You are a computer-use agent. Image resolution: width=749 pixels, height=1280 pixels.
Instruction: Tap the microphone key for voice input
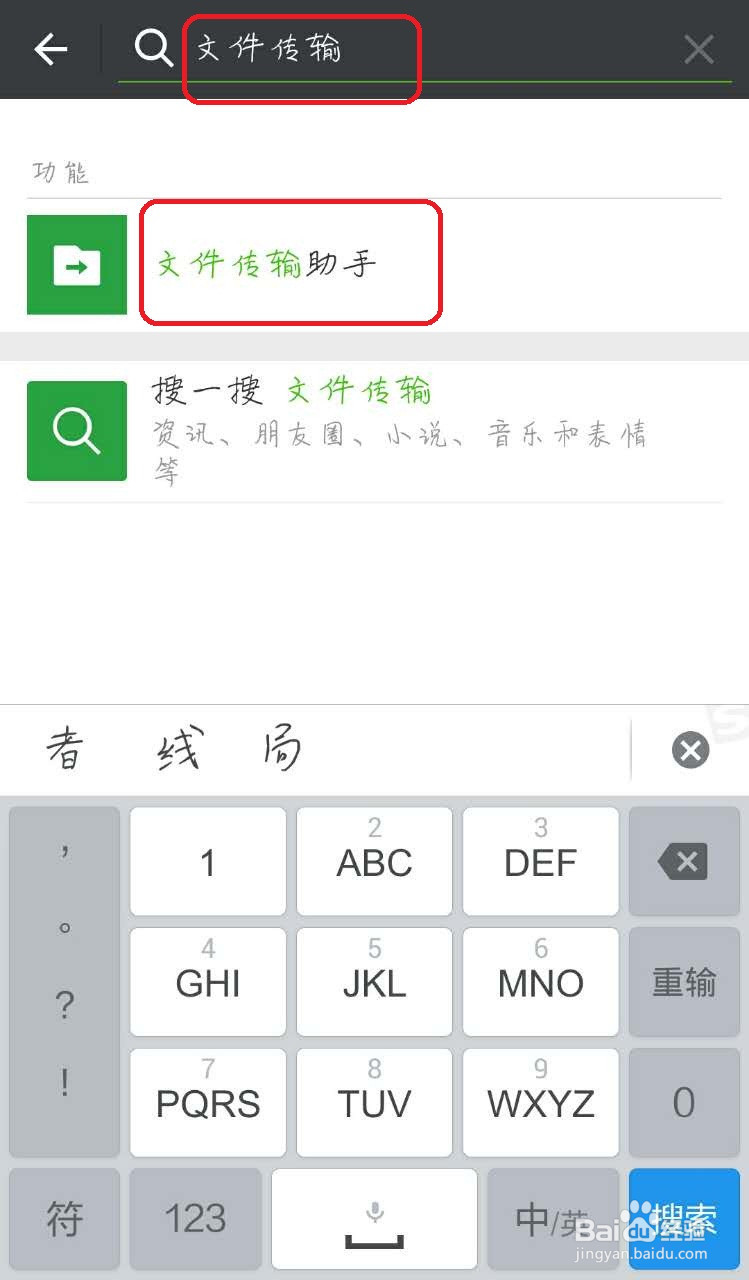373,1218
